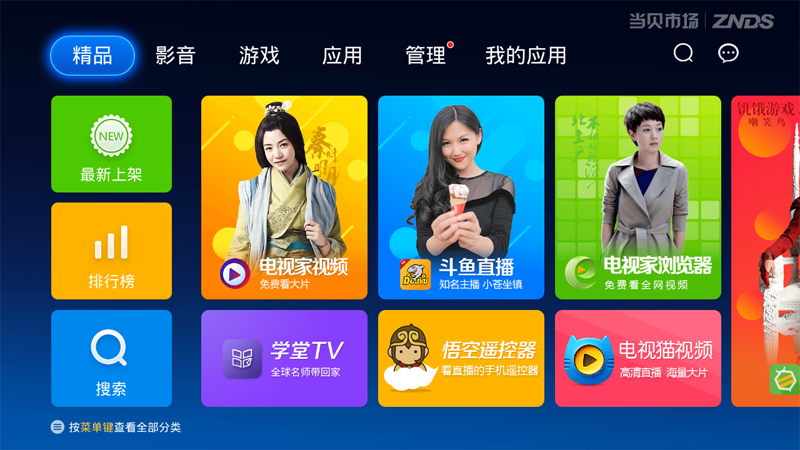Go to 我的应用 tab
800x450 pixels.
tap(526, 56)
